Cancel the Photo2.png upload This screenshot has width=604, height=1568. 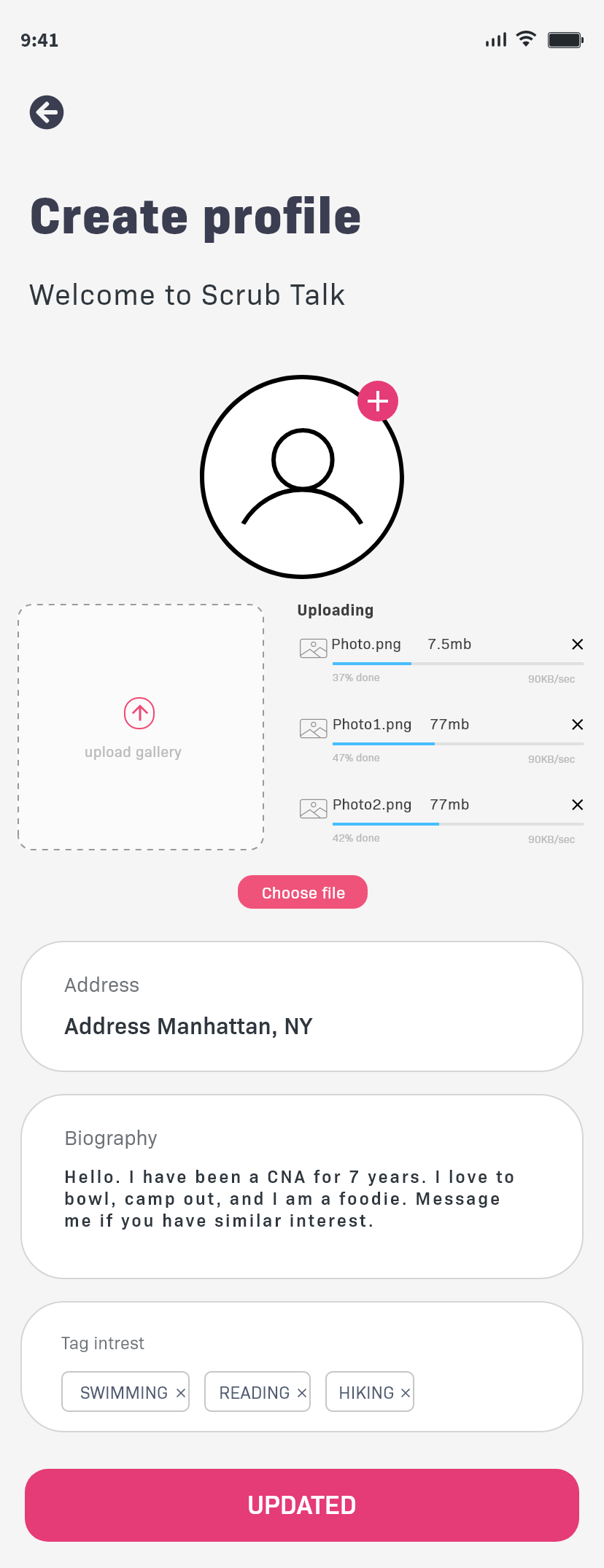click(x=577, y=804)
